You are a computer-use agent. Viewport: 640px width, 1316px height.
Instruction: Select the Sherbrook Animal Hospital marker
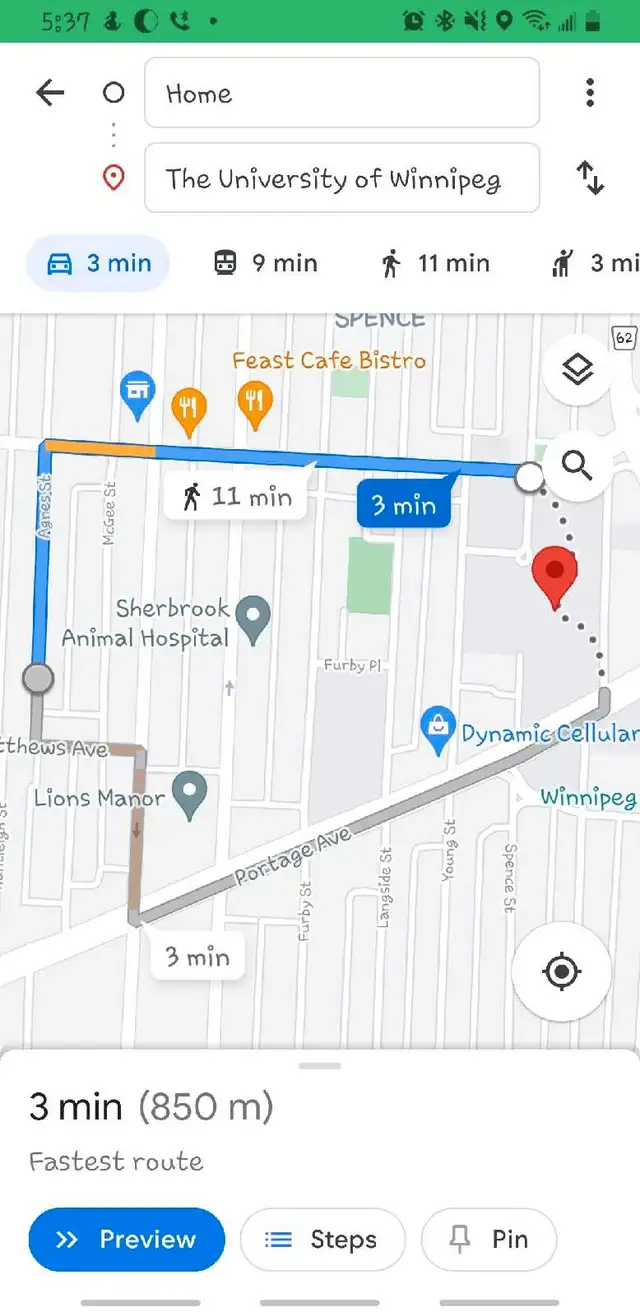(256, 618)
